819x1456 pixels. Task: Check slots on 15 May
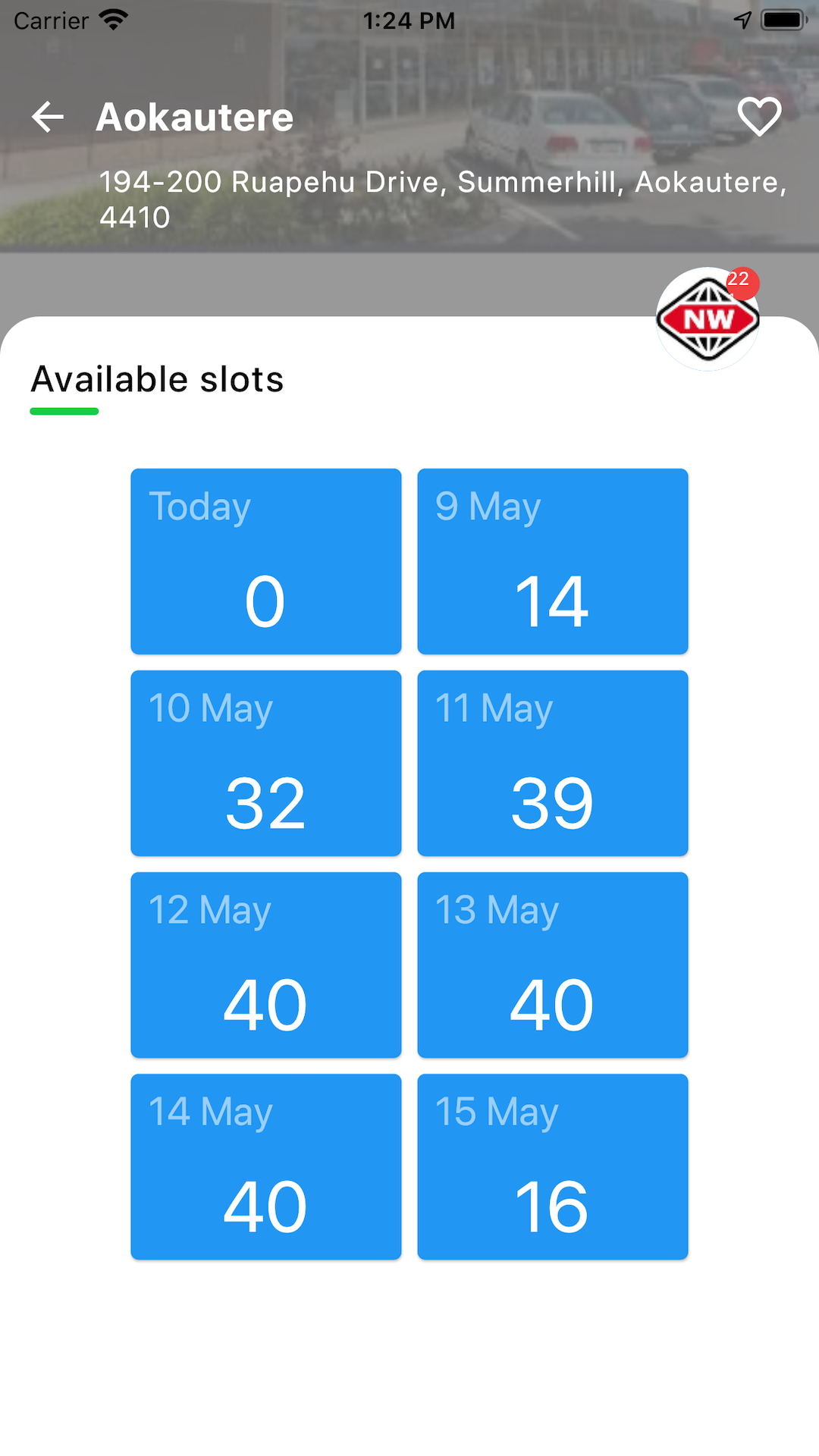click(x=553, y=1166)
